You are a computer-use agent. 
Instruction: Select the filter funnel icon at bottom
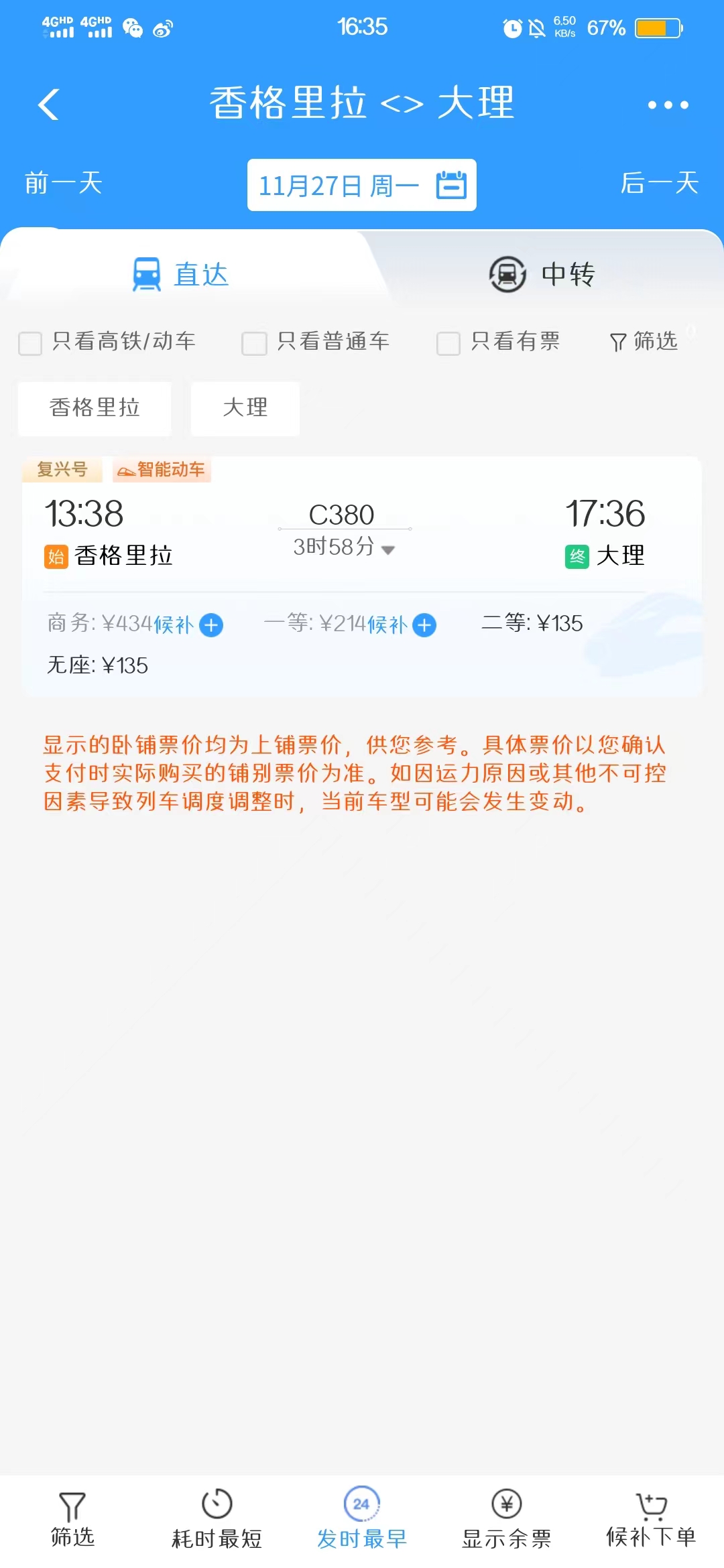(x=72, y=1512)
